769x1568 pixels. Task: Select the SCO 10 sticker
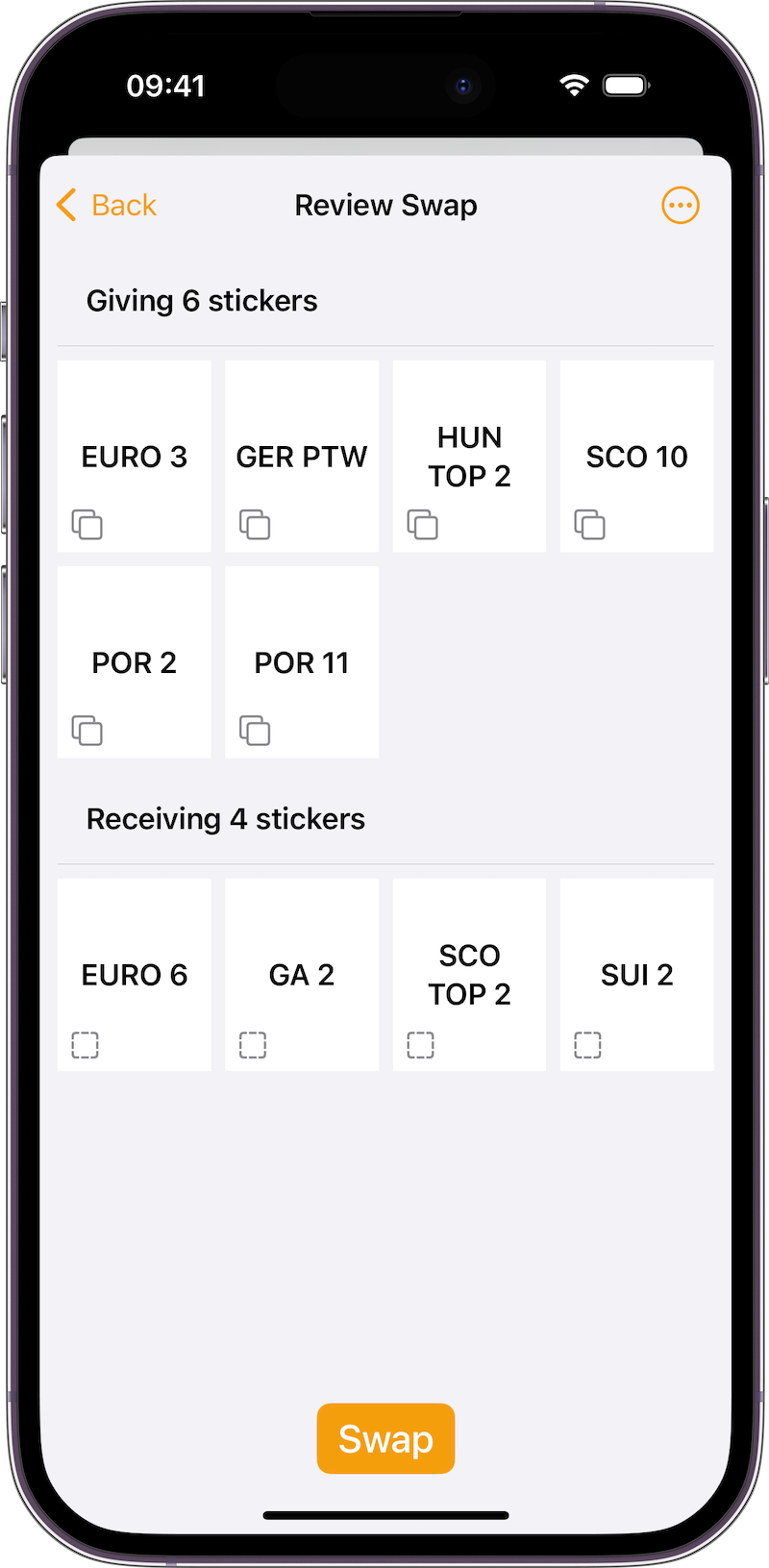pos(636,457)
